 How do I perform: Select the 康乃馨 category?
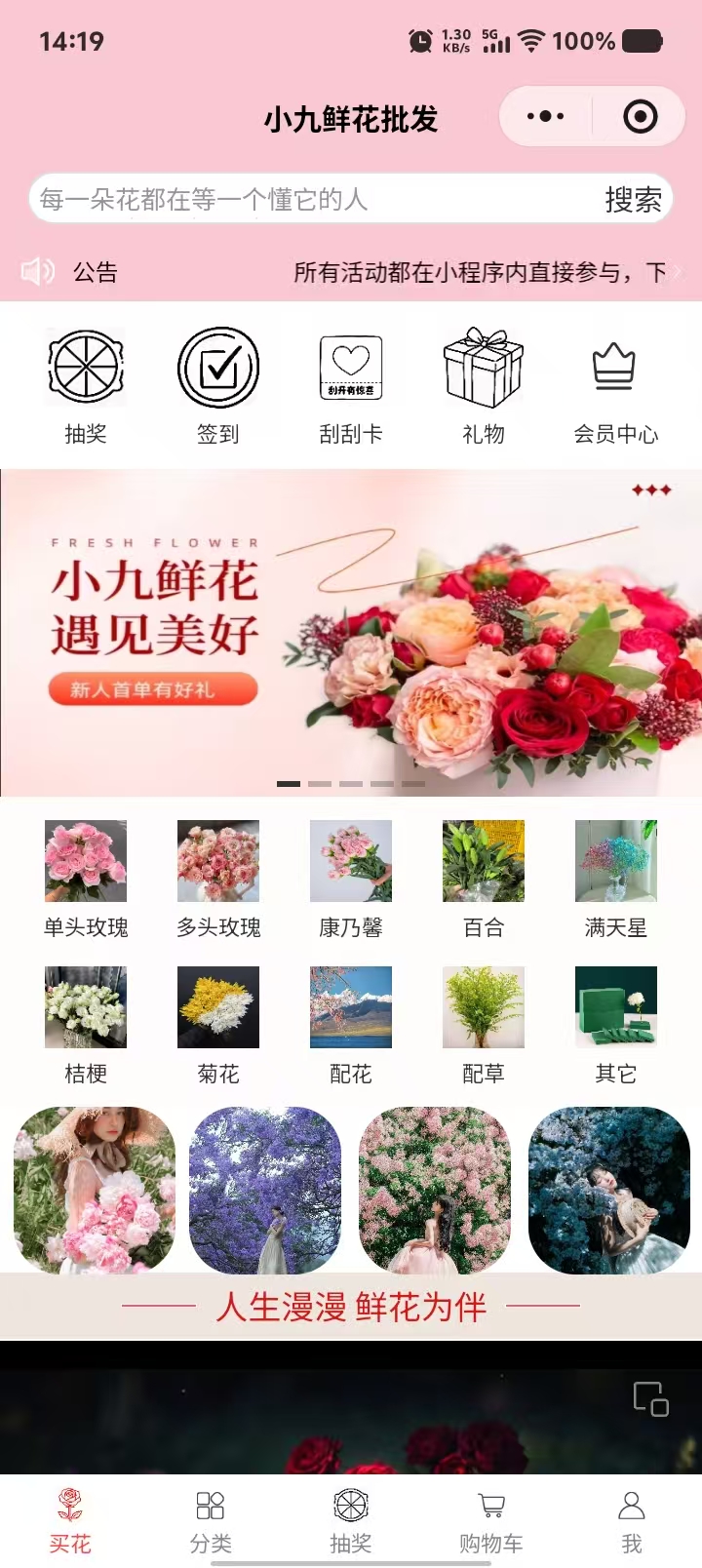pyautogui.click(x=351, y=878)
